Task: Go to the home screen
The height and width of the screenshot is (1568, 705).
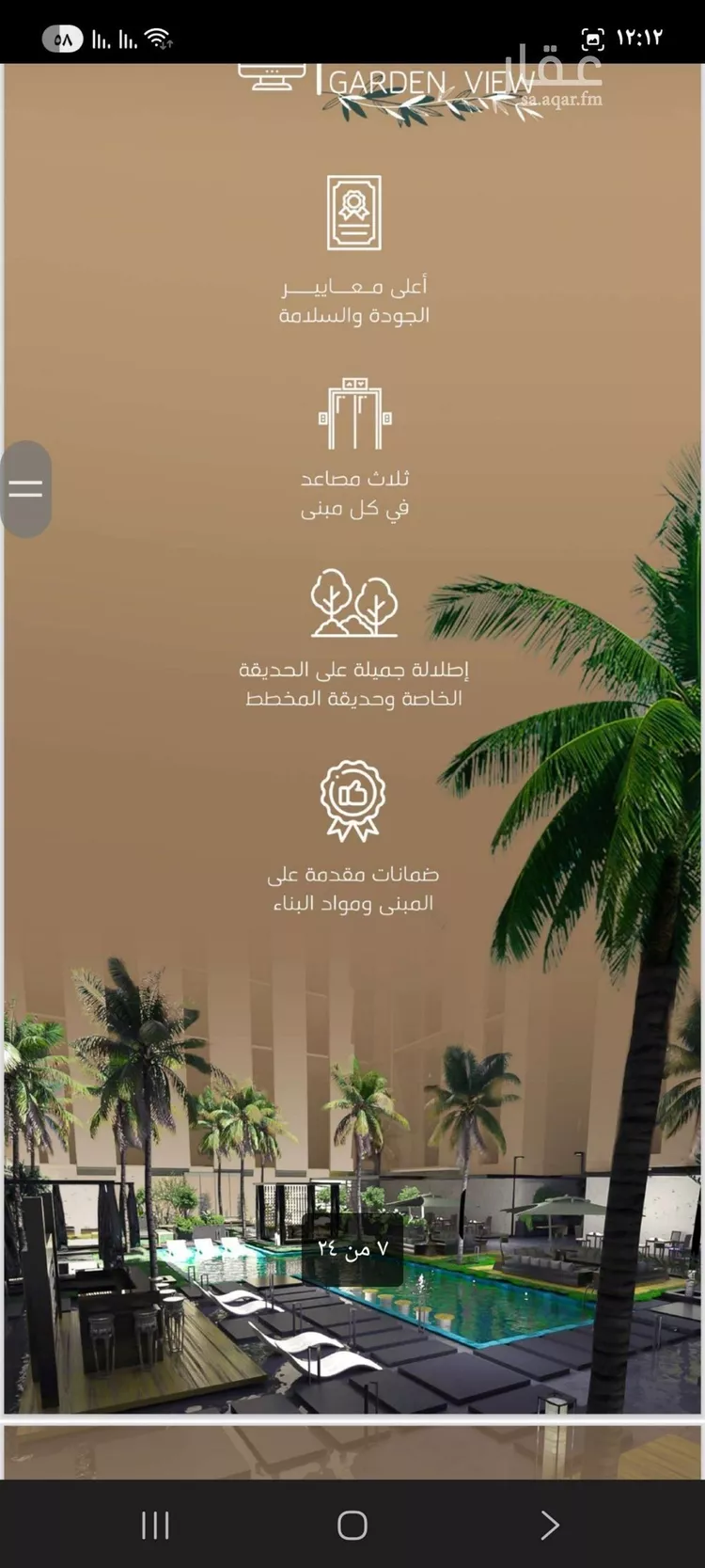Action: [x=352, y=1525]
